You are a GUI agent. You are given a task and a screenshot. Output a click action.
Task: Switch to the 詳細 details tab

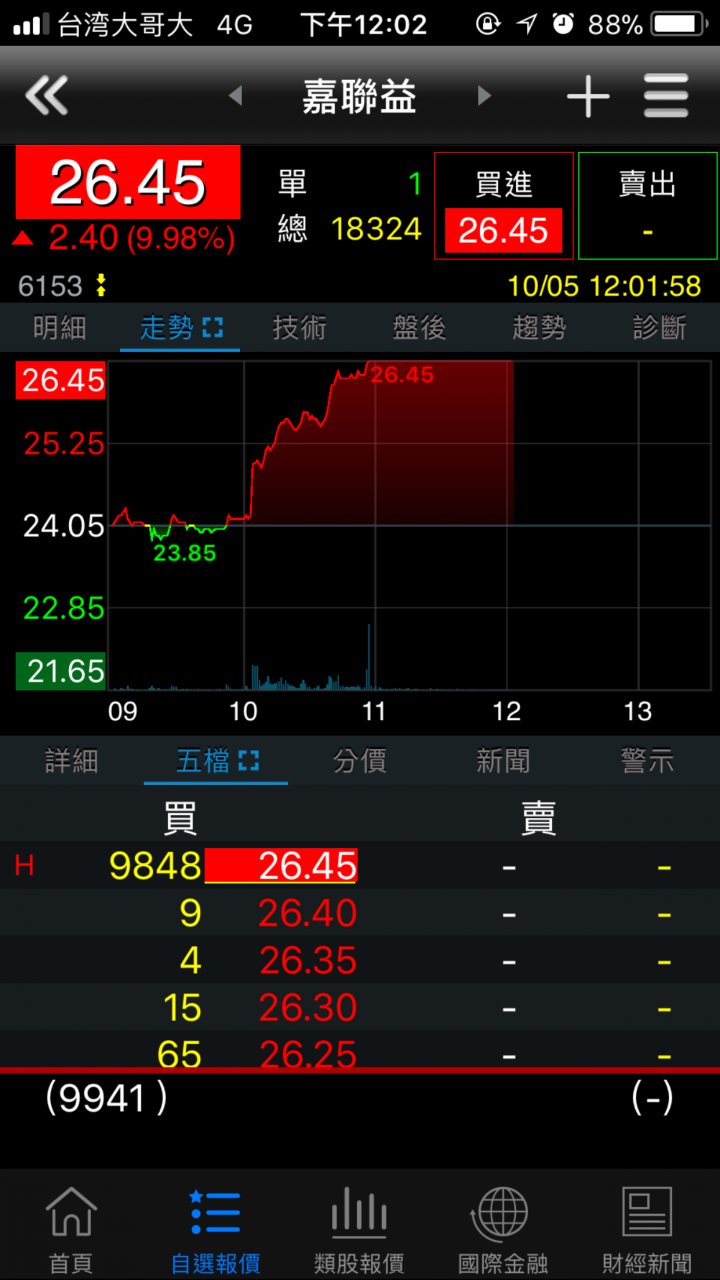[x=72, y=762]
